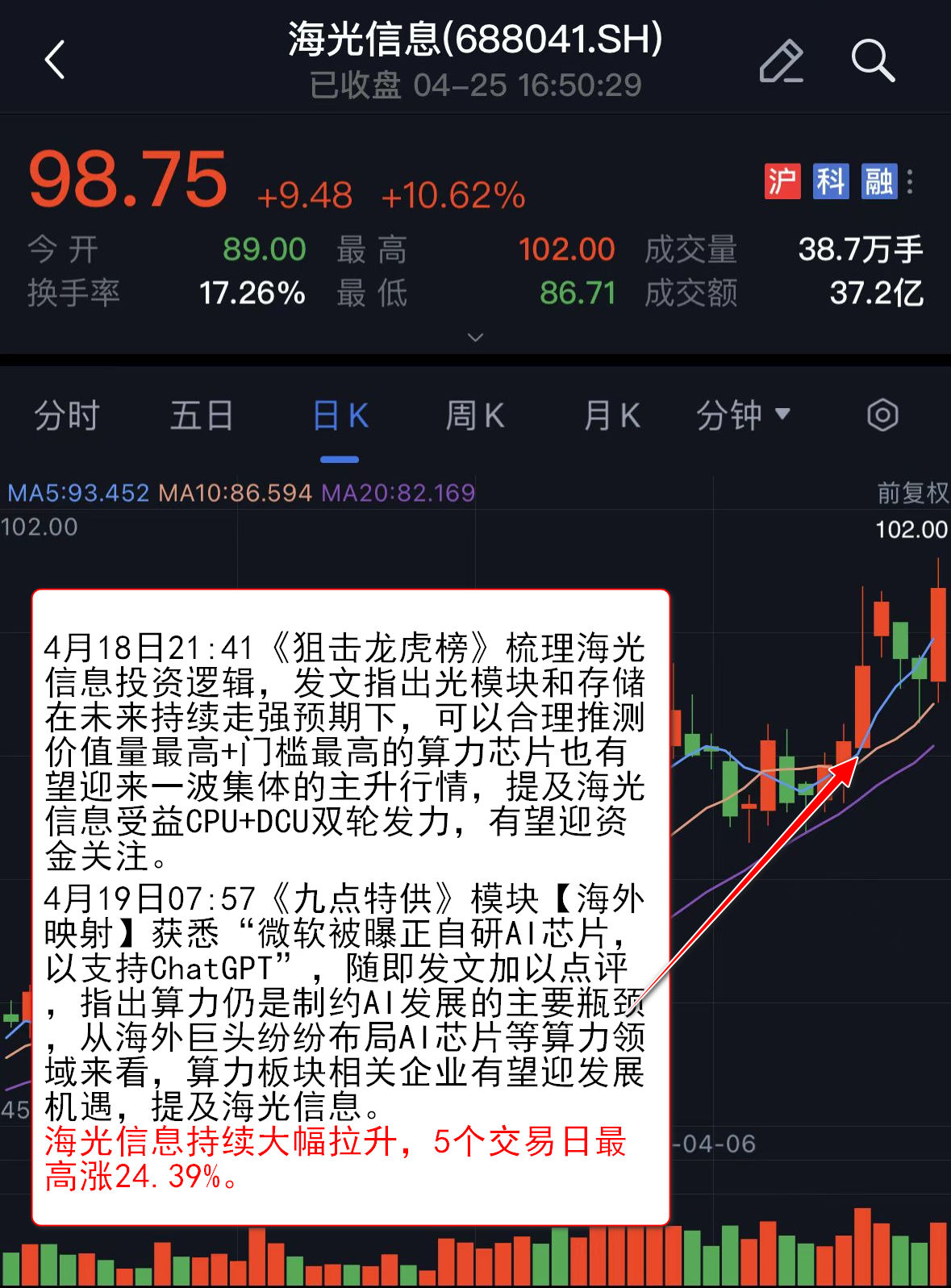
Task: Switch to the 月K chart tab
Action: 611,416
